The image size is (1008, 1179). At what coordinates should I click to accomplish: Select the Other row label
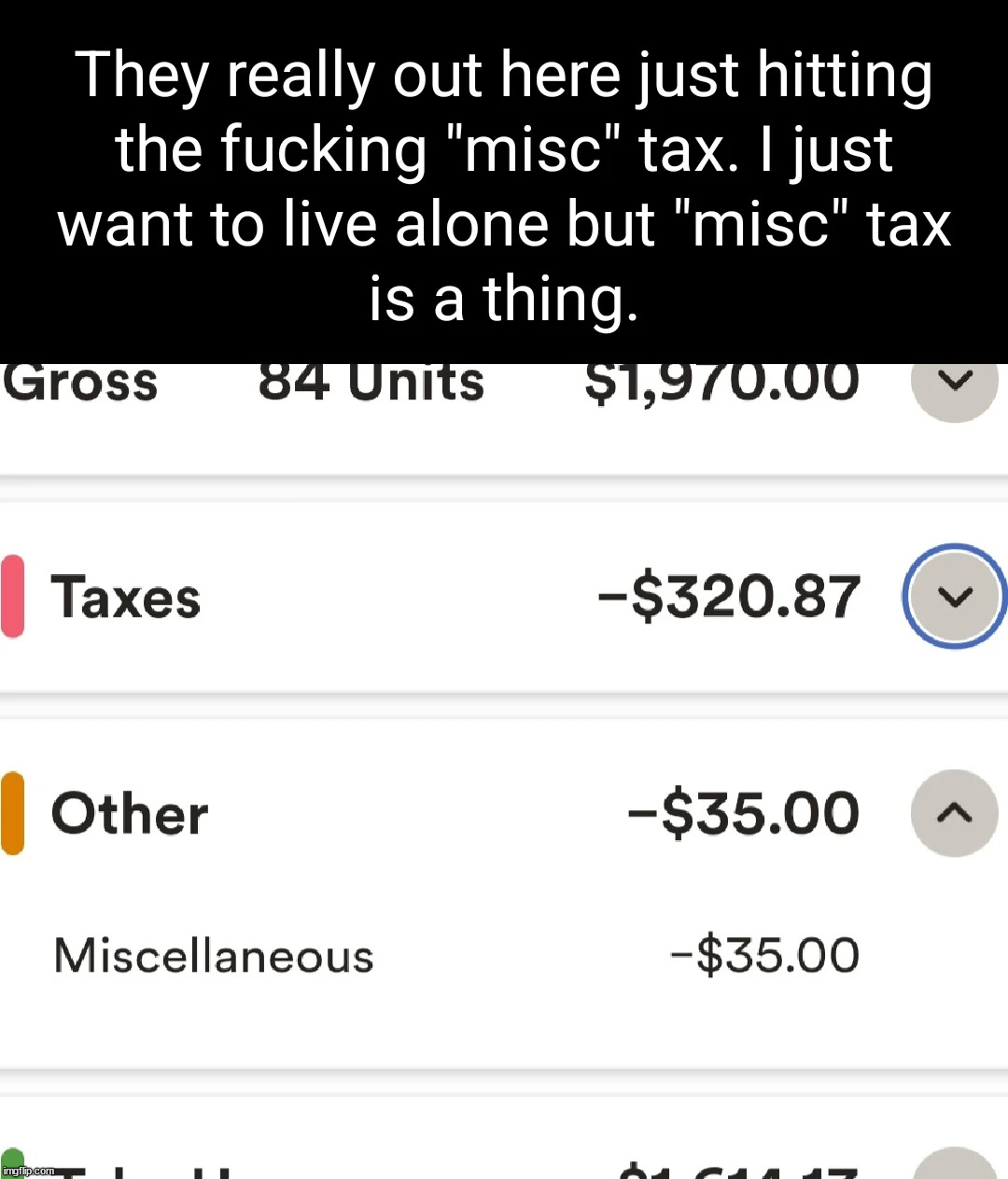[x=130, y=813]
